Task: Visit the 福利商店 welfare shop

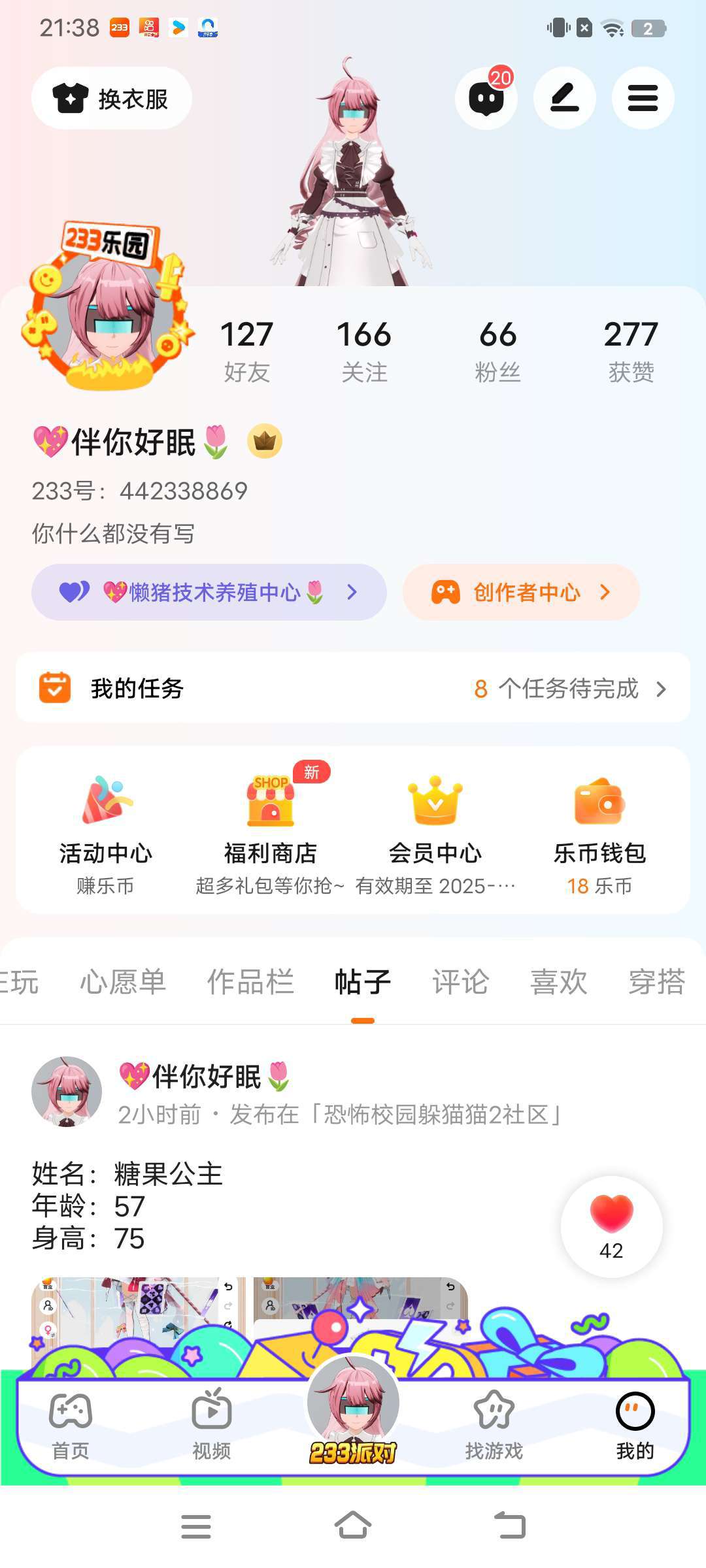Action: pyautogui.click(x=270, y=830)
